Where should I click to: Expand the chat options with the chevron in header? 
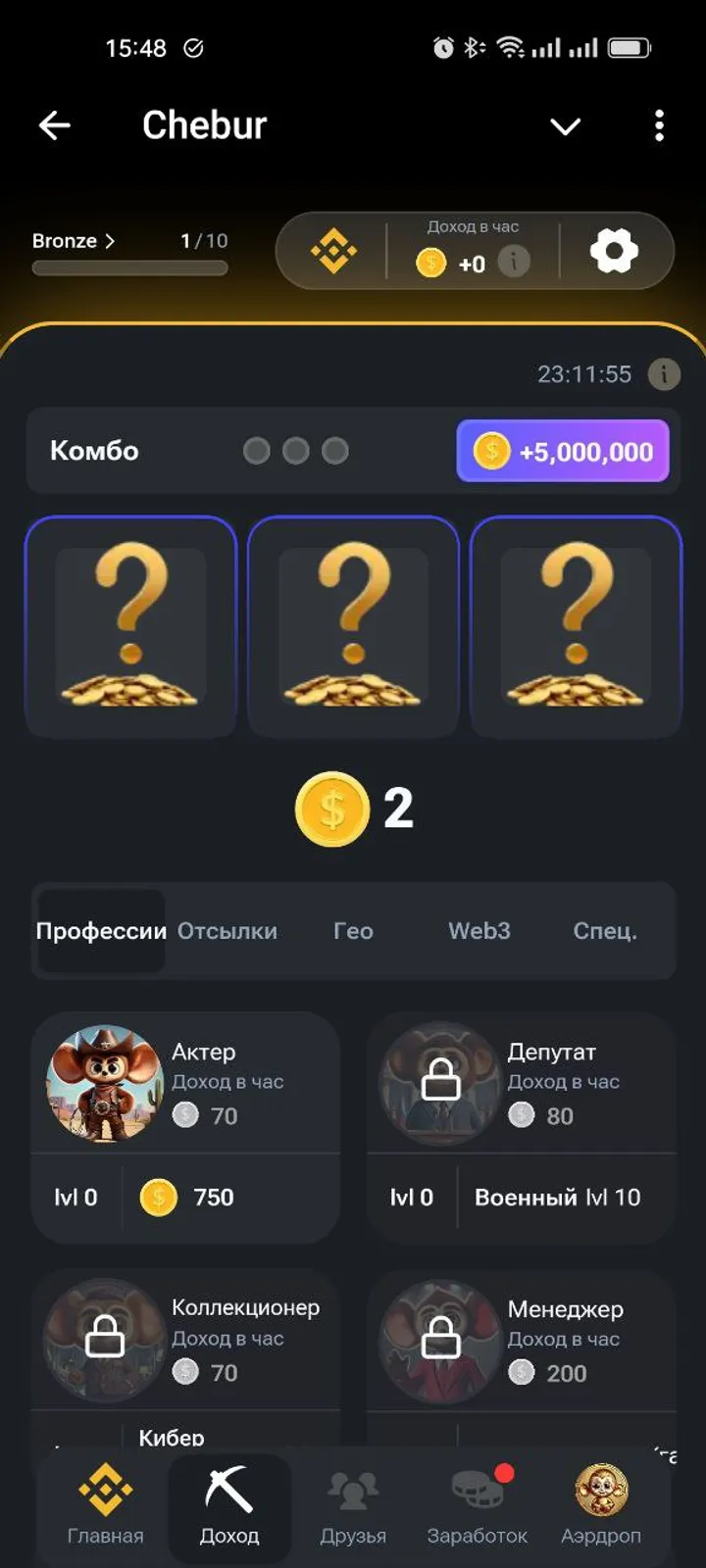(565, 125)
